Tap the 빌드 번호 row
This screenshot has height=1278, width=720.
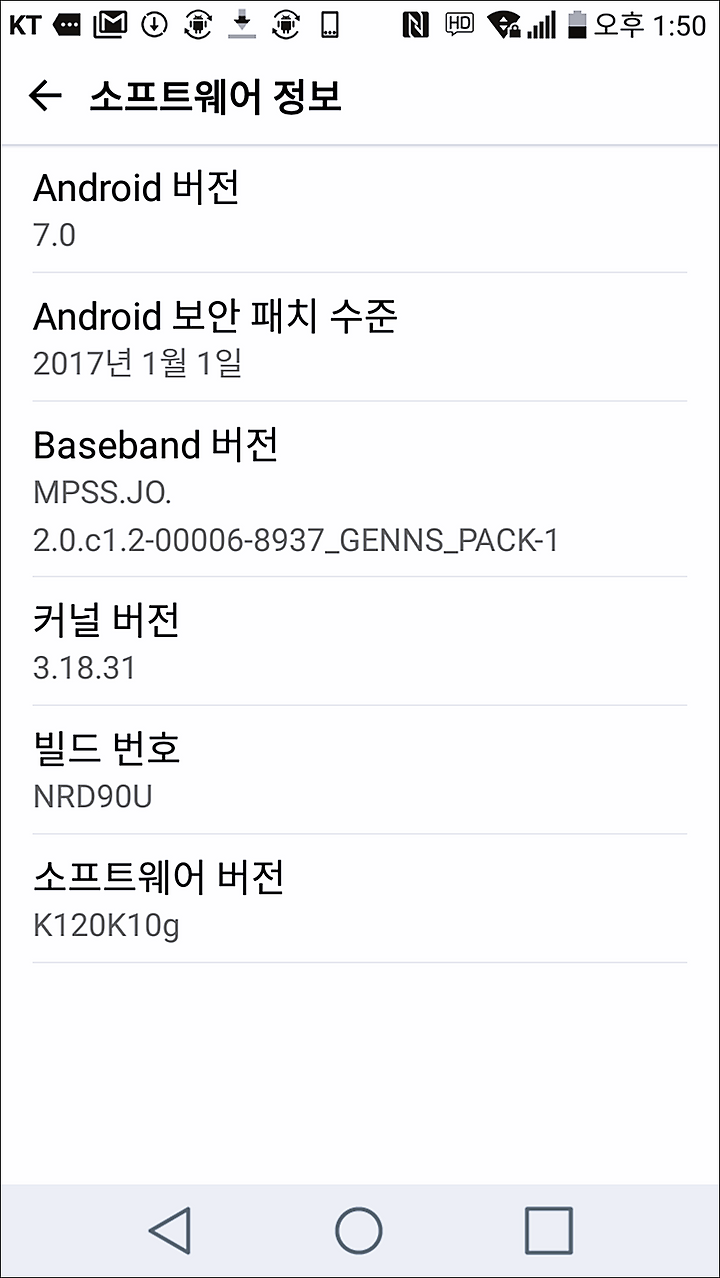pyautogui.click(x=360, y=770)
